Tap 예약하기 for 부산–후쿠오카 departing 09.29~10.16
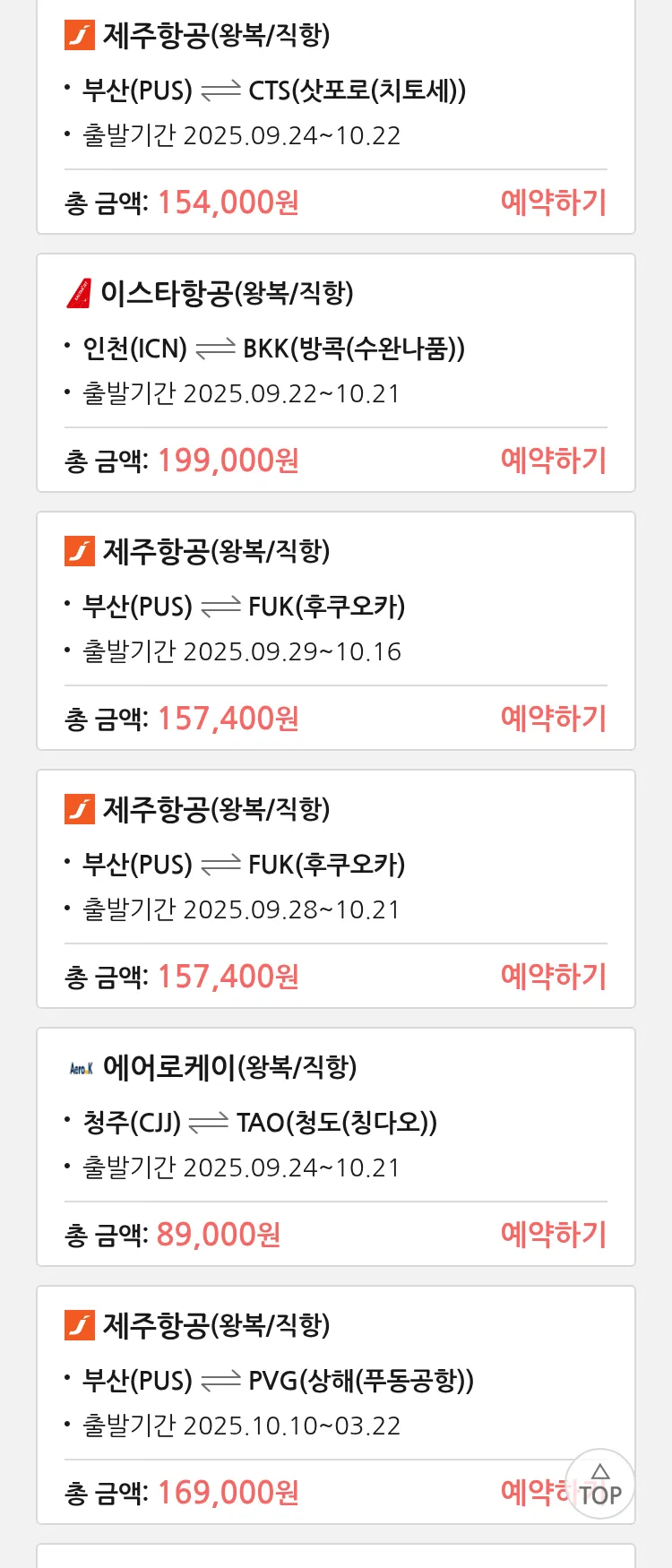The image size is (672, 1568). click(553, 719)
